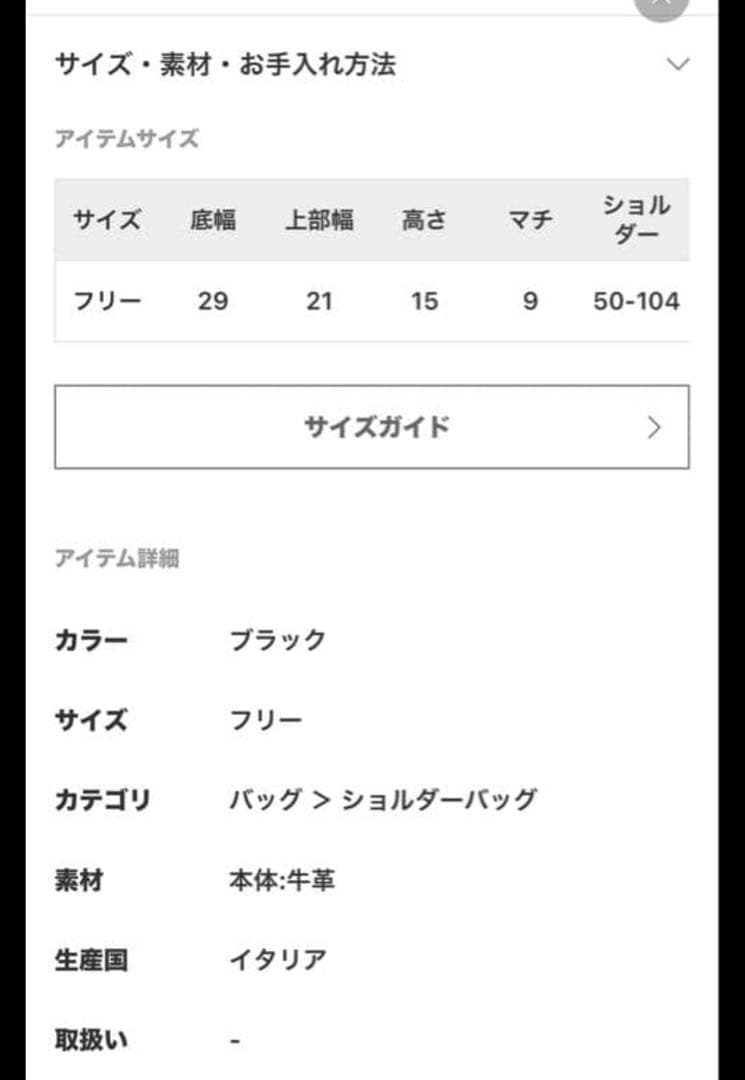Image resolution: width=745 pixels, height=1080 pixels.
Task: Select the 取扱い care instructions row
Action: pos(91,1038)
